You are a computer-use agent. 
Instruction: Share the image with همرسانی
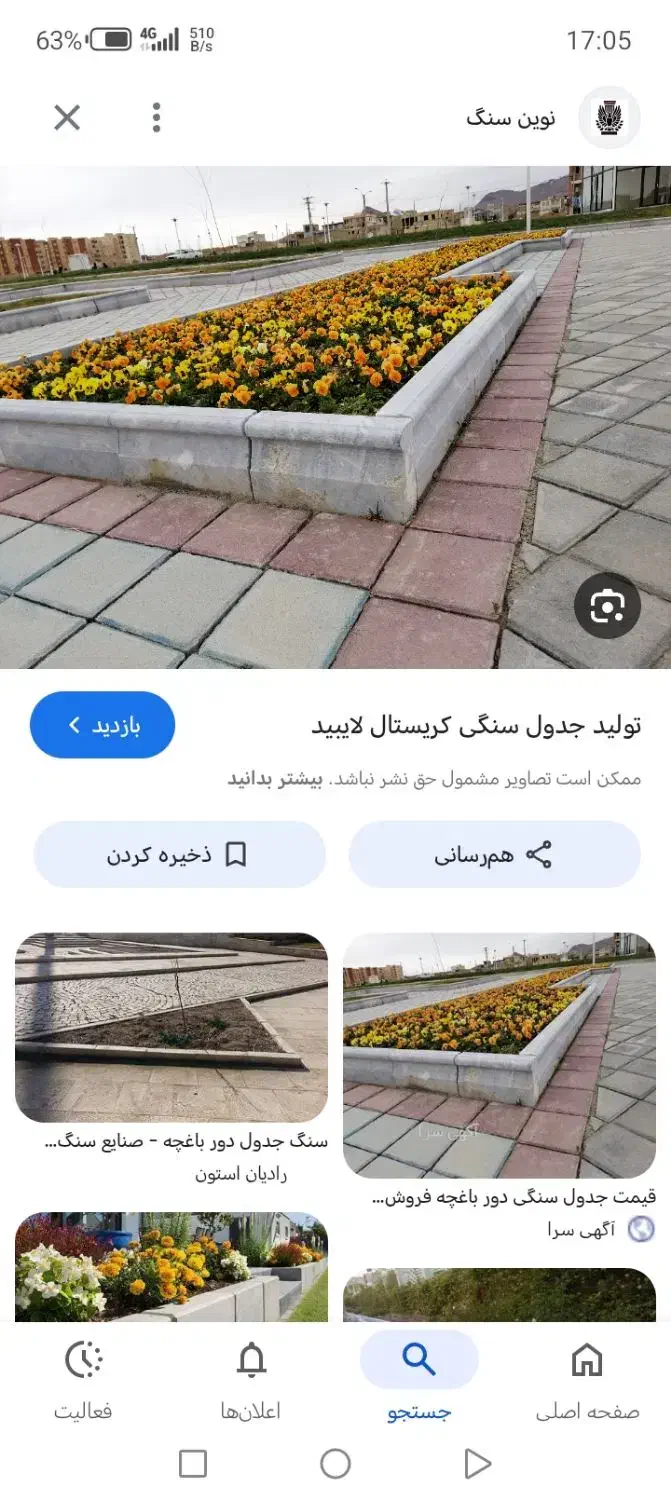click(x=494, y=855)
